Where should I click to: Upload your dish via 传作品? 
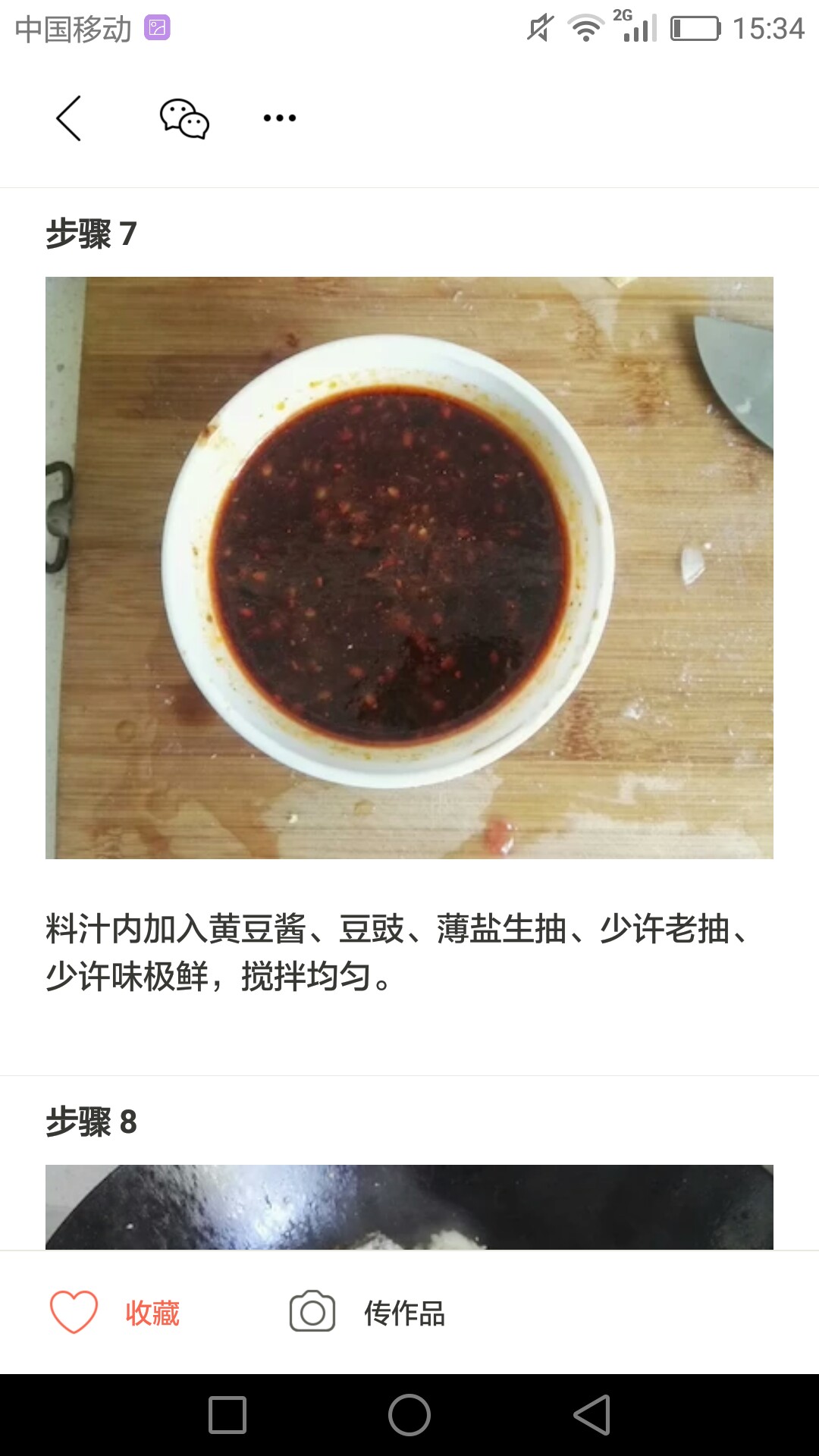pos(368,1313)
